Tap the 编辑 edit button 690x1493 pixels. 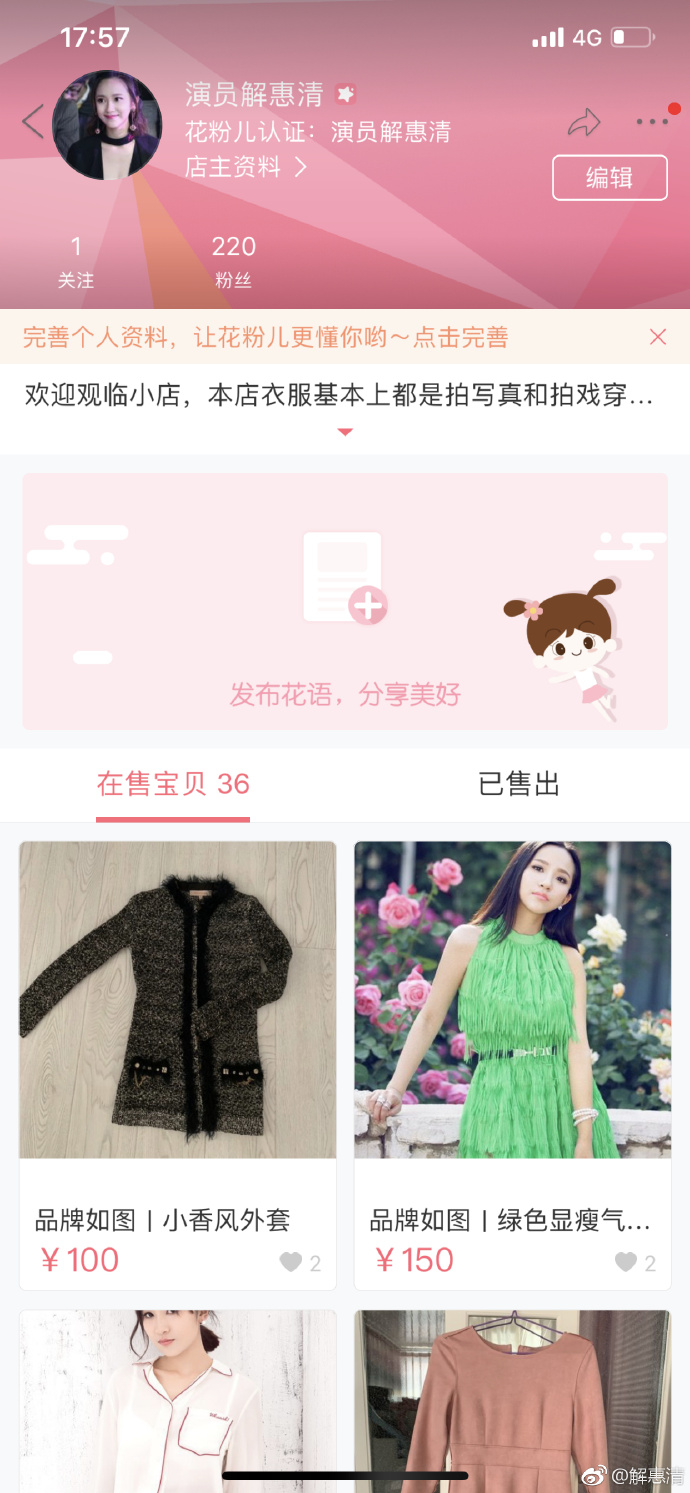pos(609,178)
